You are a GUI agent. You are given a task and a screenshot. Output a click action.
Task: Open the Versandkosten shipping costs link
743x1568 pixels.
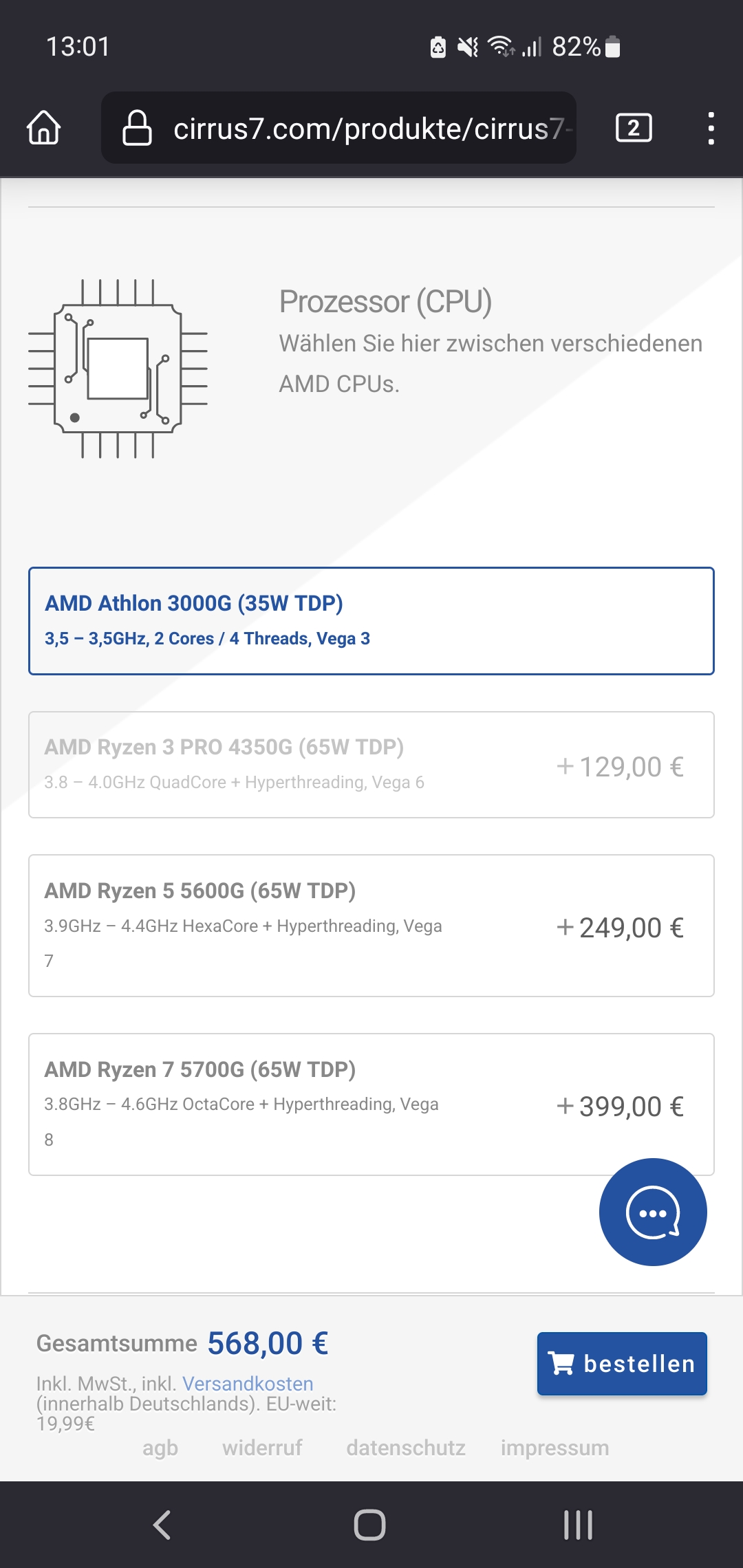point(248,1384)
